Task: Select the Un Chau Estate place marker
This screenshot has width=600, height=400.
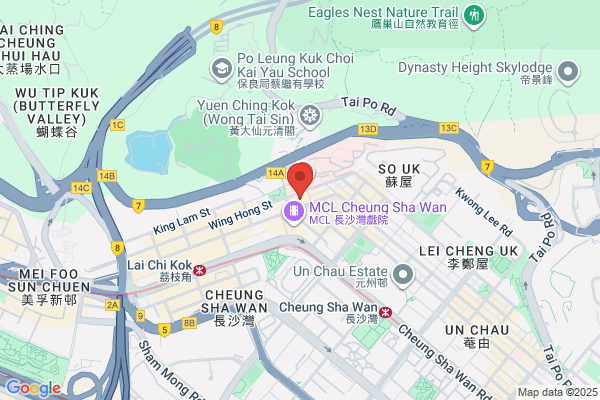Action: 403,276
